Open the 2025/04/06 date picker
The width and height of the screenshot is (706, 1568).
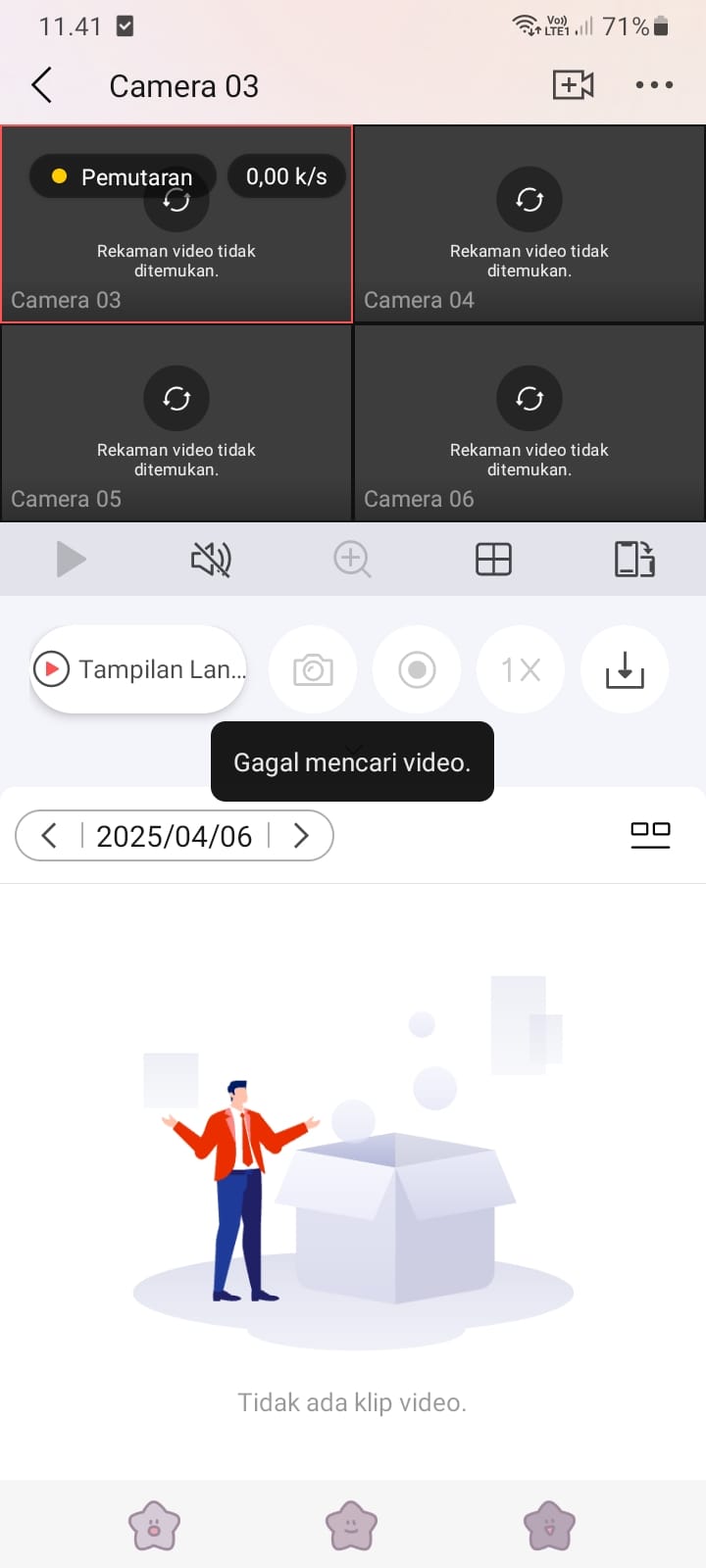click(175, 836)
